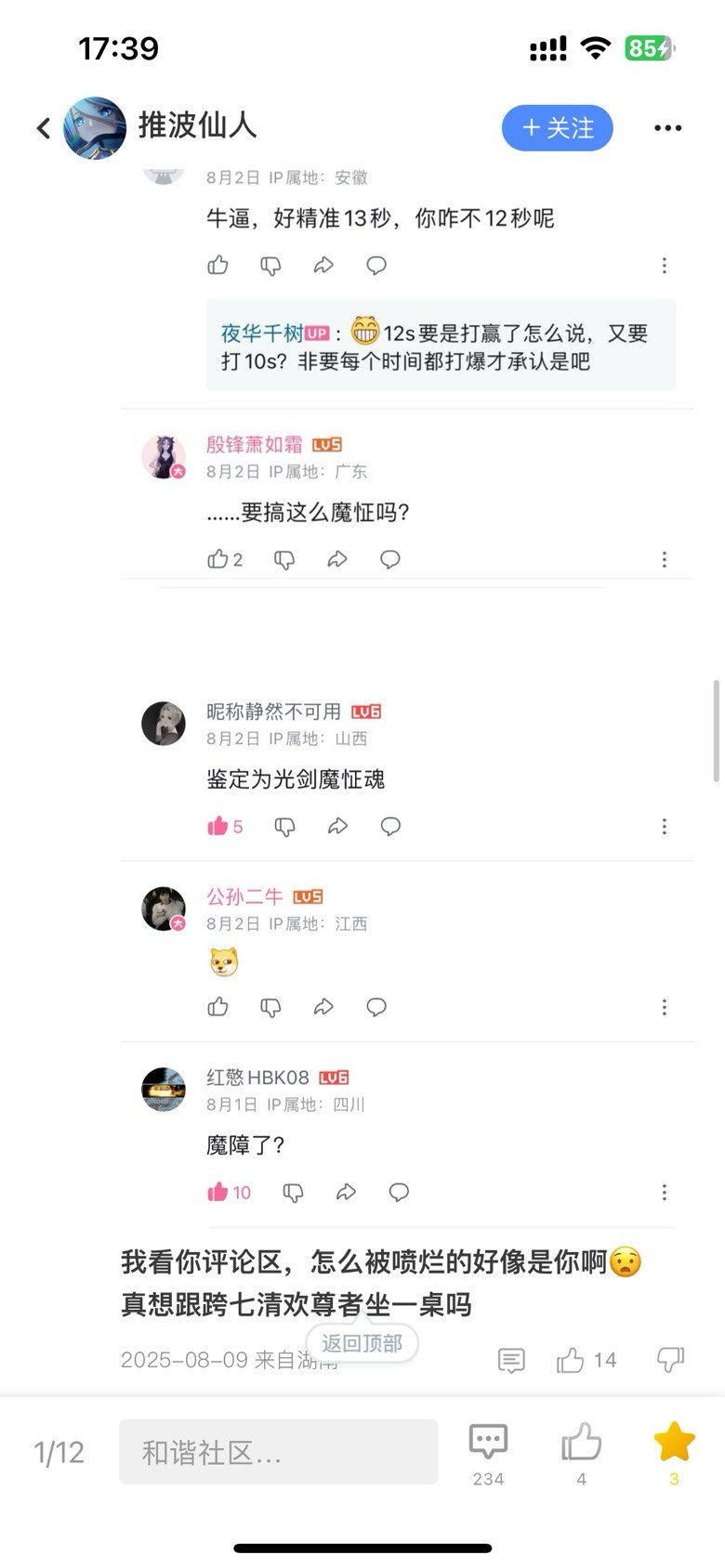Open the three-dot overflow menu
This screenshot has width=725, height=1568.
(x=667, y=128)
